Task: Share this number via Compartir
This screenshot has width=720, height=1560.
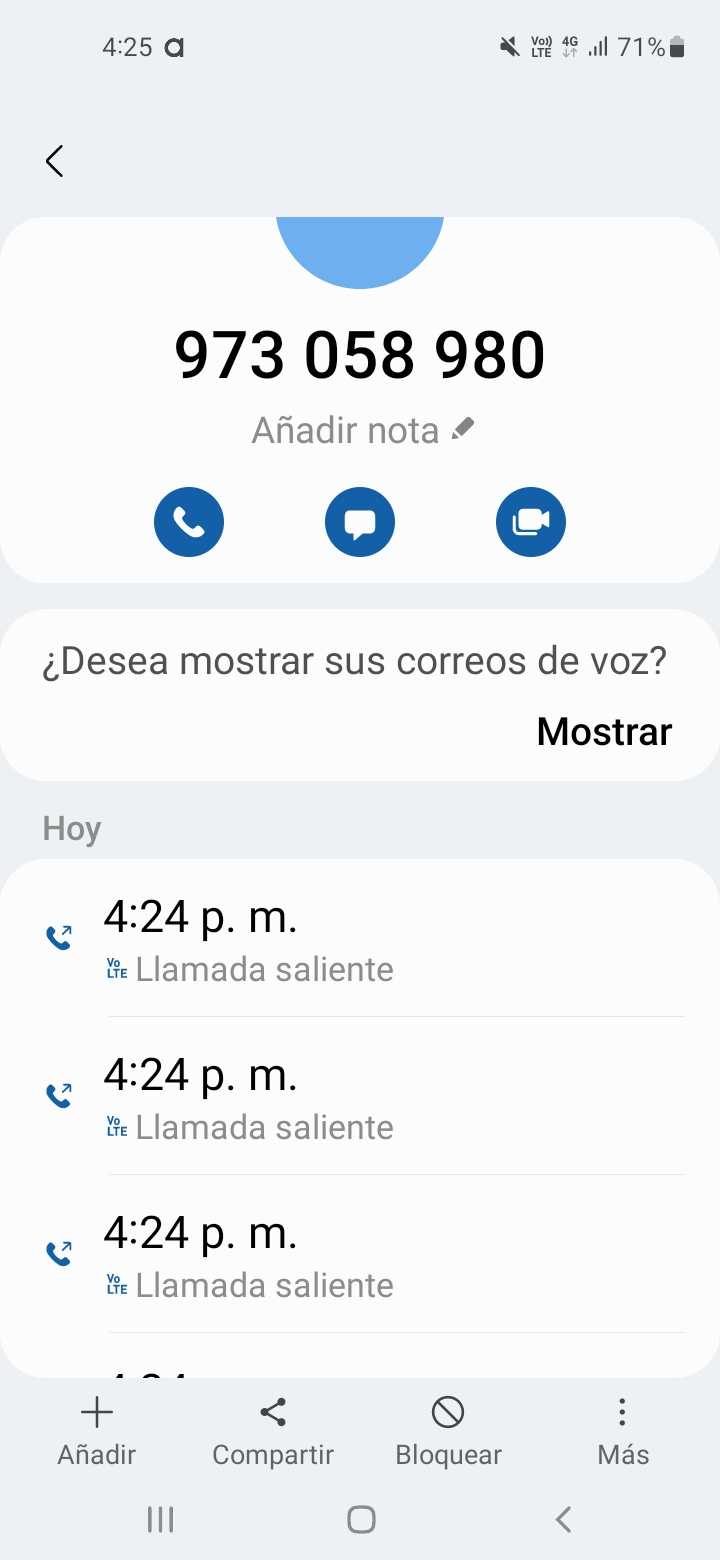Action: [273, 1431]
